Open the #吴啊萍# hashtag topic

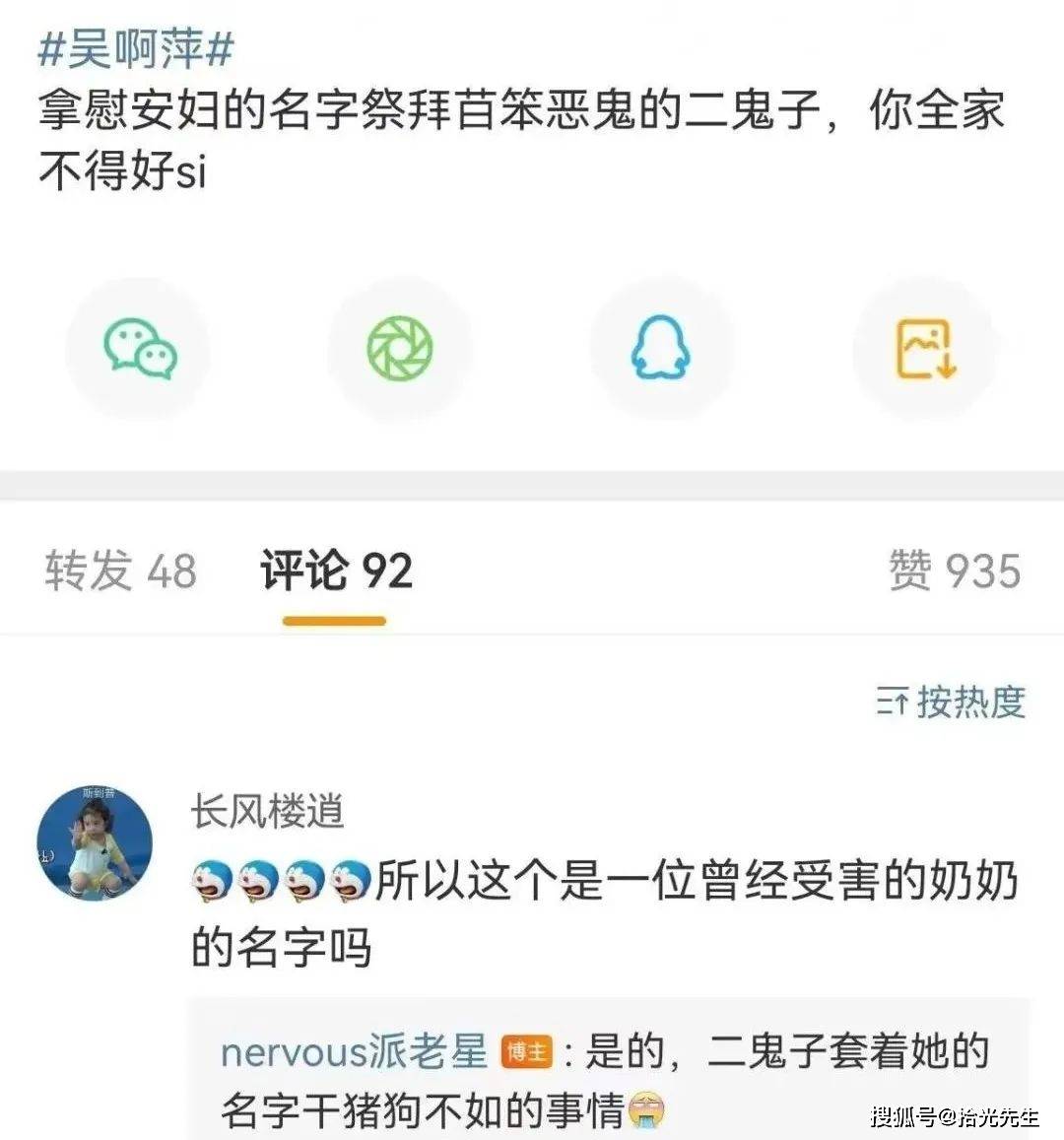[x=136, y=47]
